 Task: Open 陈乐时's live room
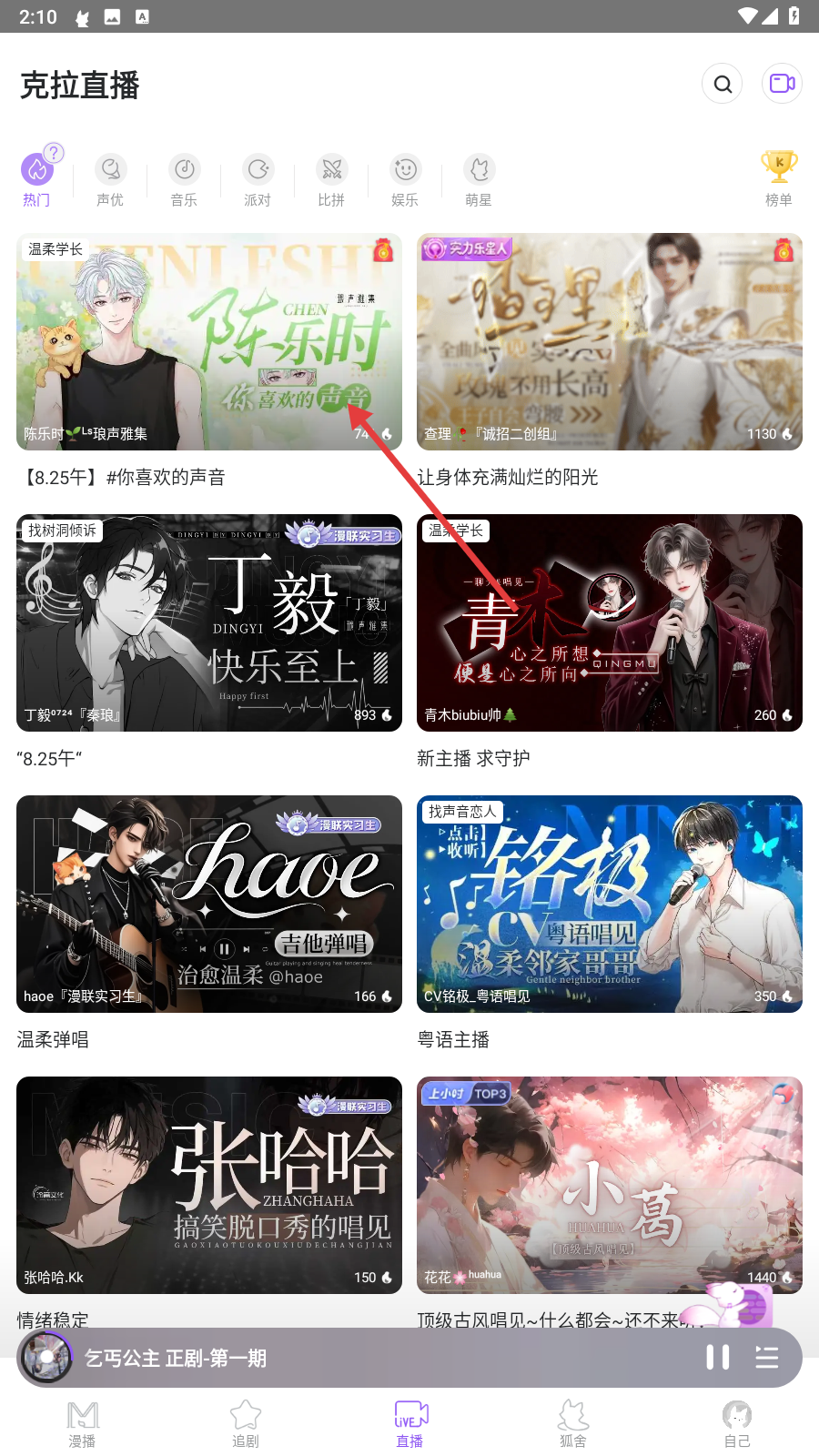click(209, 342)
